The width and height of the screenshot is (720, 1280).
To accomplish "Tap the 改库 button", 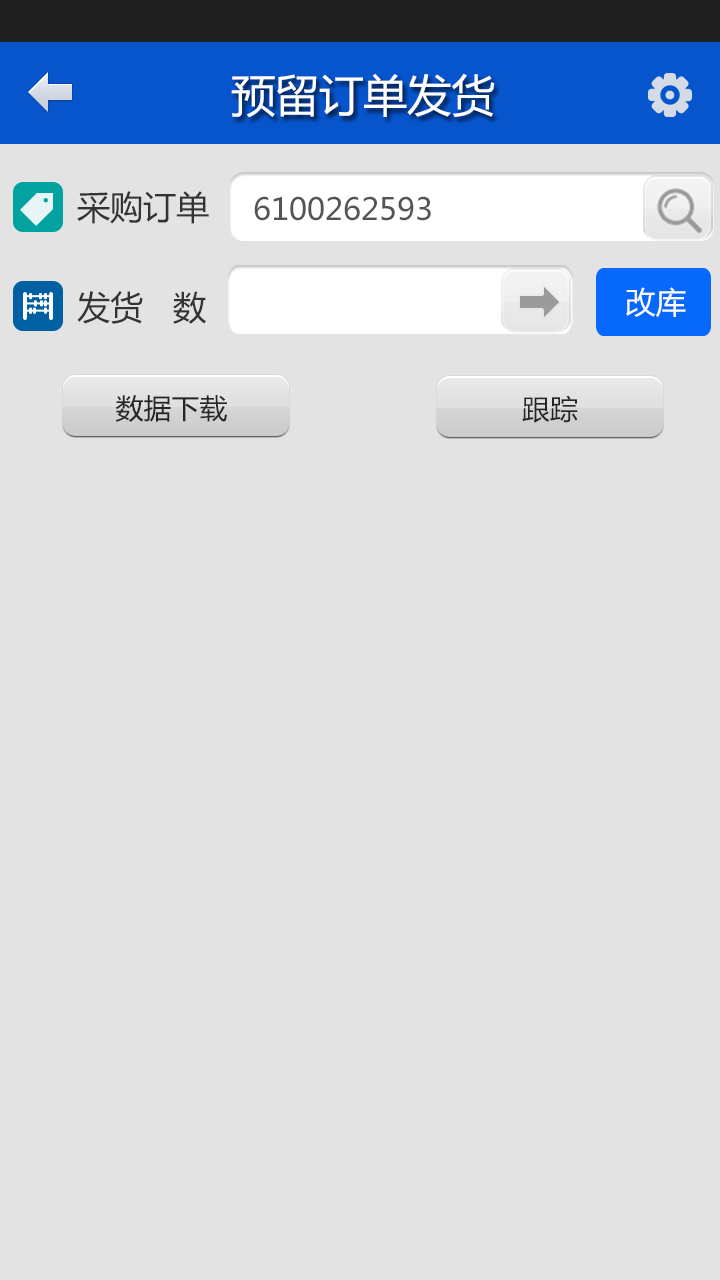I will tap(653, 302).
